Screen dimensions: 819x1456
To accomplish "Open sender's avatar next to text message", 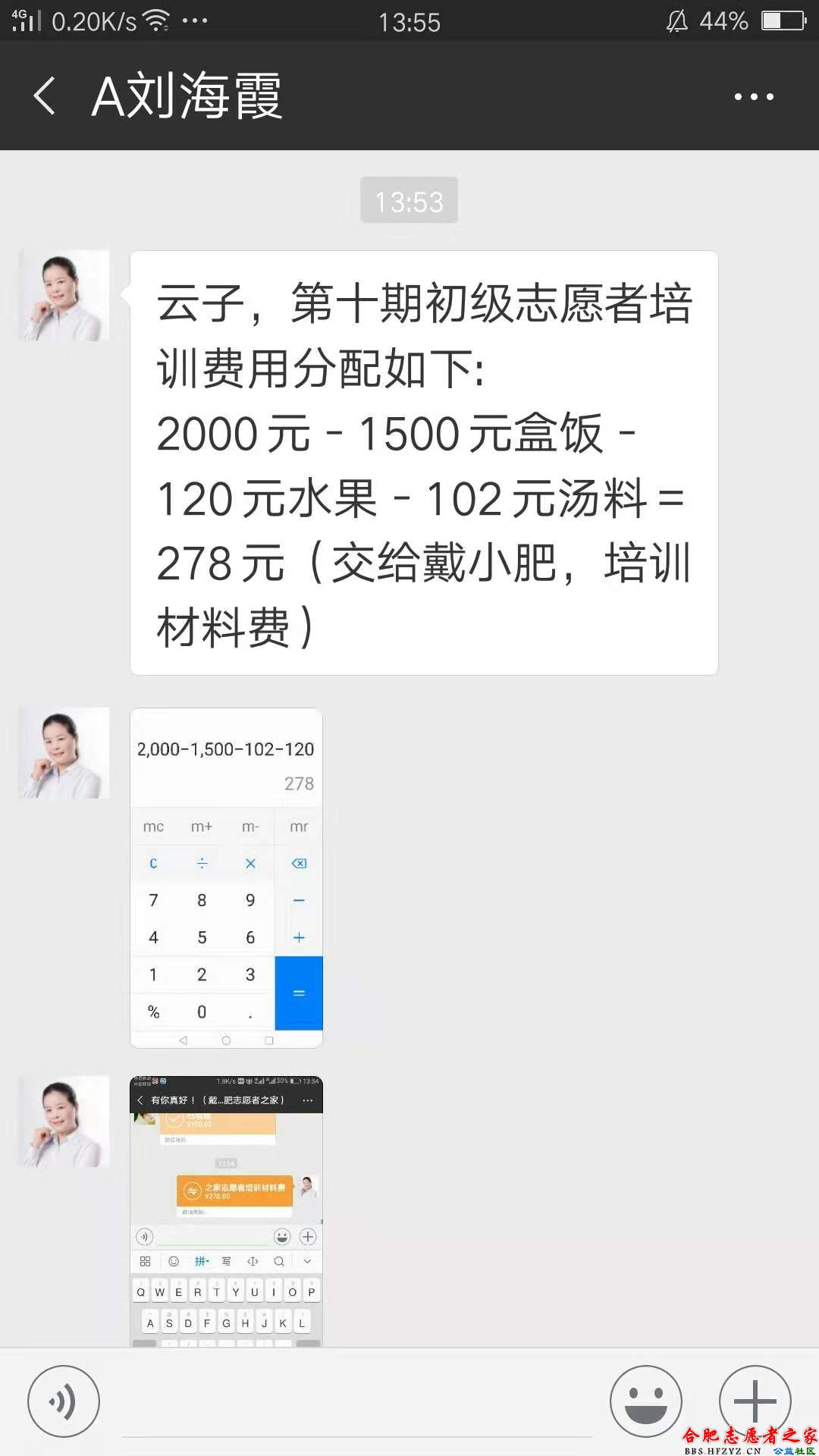I will point(64,295).
